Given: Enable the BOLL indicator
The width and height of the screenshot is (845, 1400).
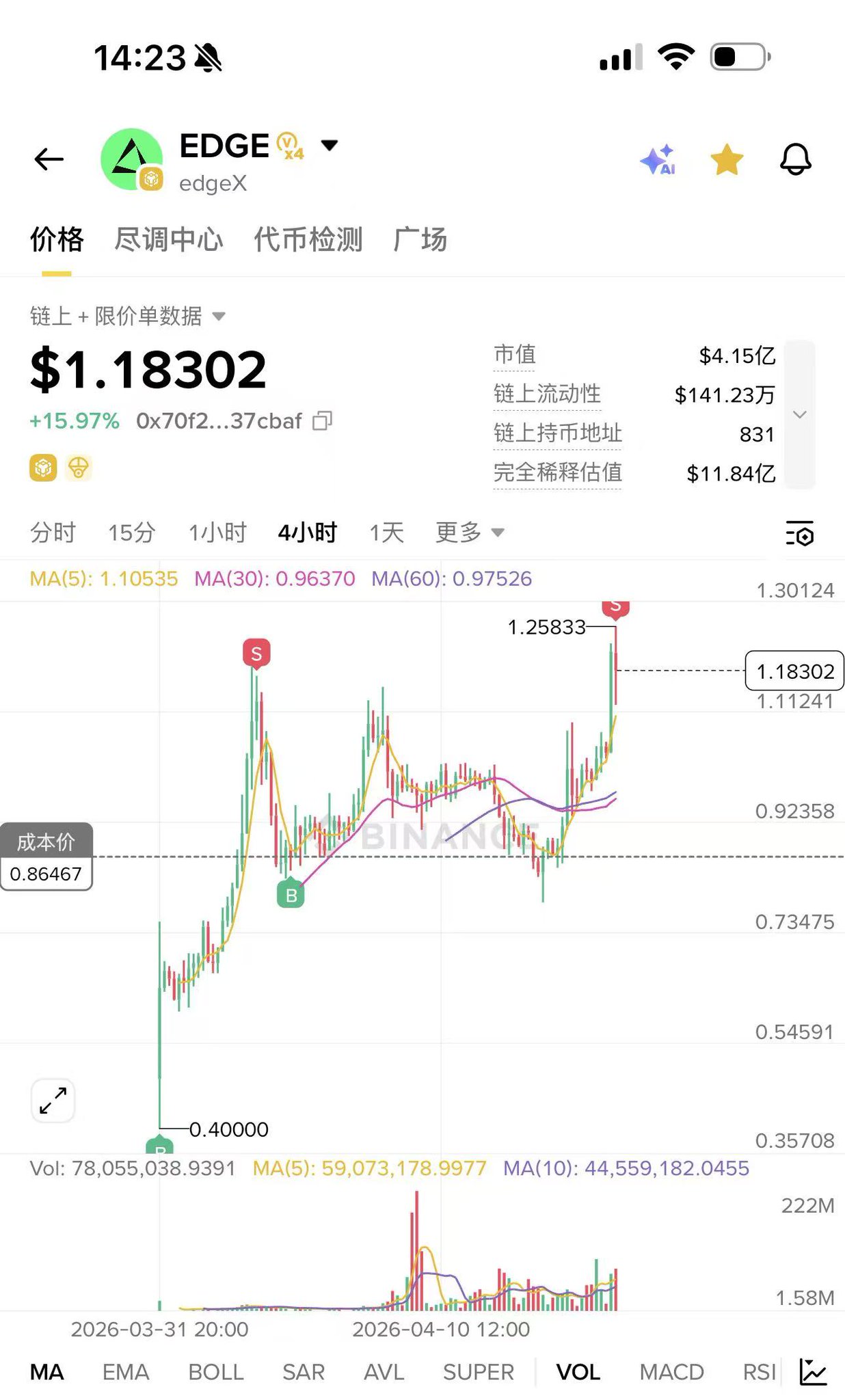Looking at the screenshot, I should 216,1372.
